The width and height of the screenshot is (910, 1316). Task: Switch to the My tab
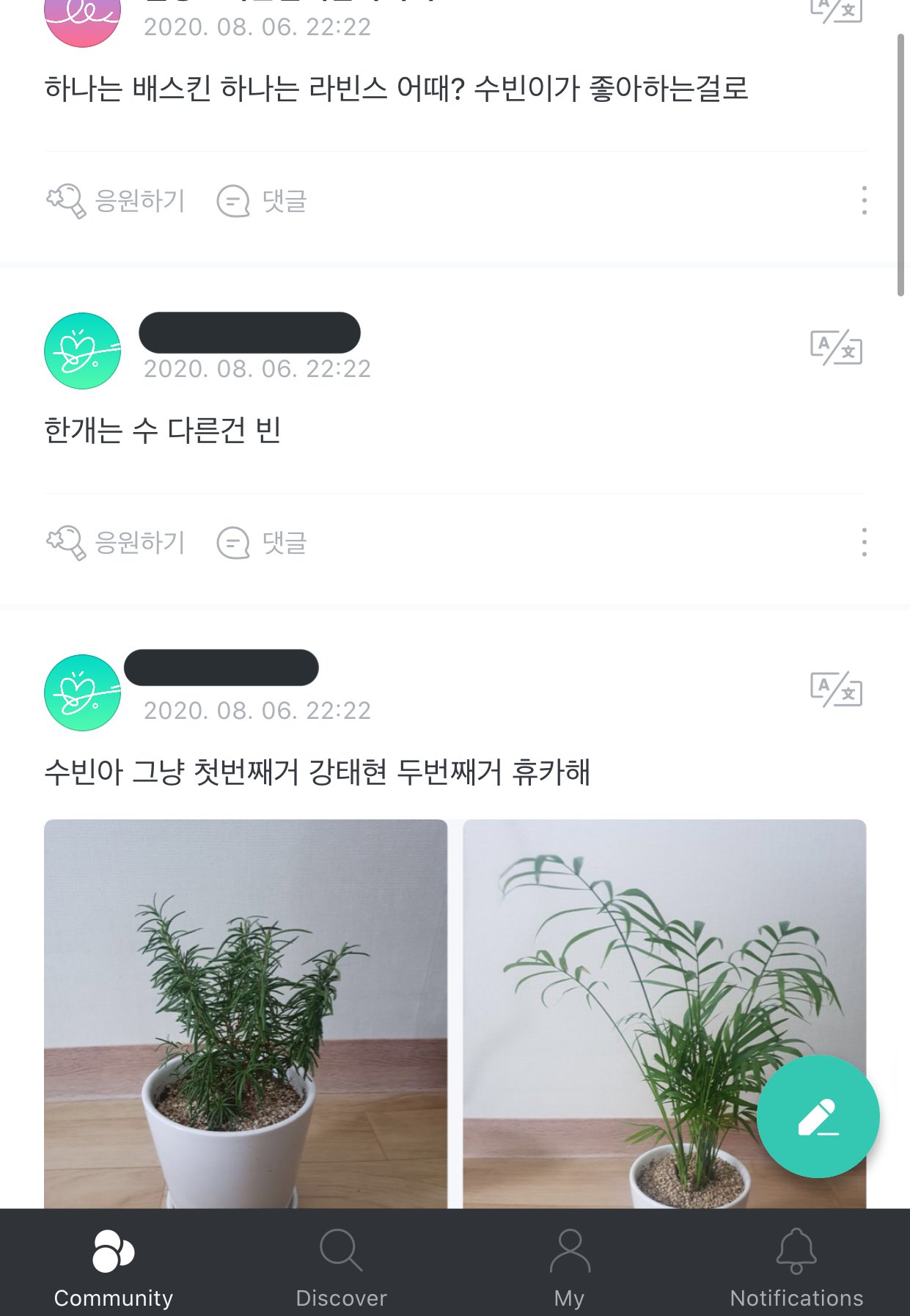568,1247
